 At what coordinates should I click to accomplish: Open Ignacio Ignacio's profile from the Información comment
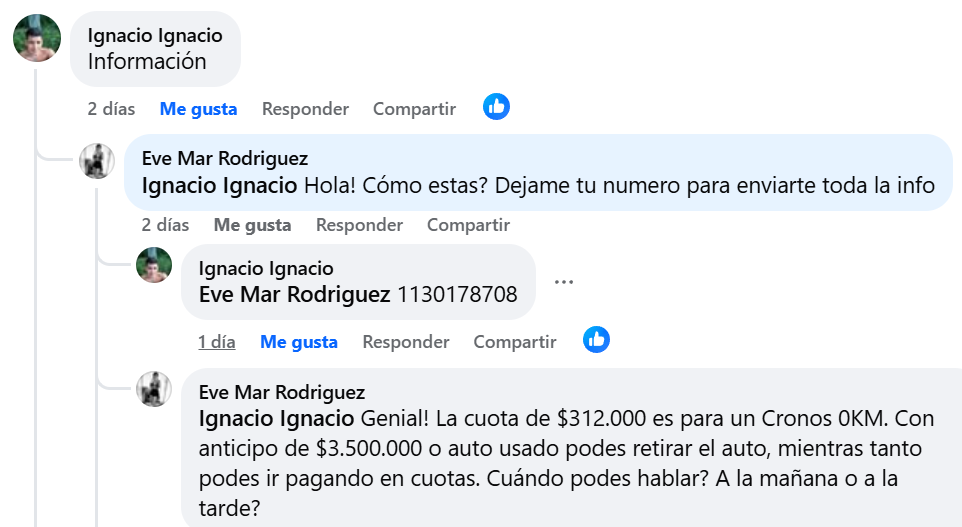coord(155,36)
